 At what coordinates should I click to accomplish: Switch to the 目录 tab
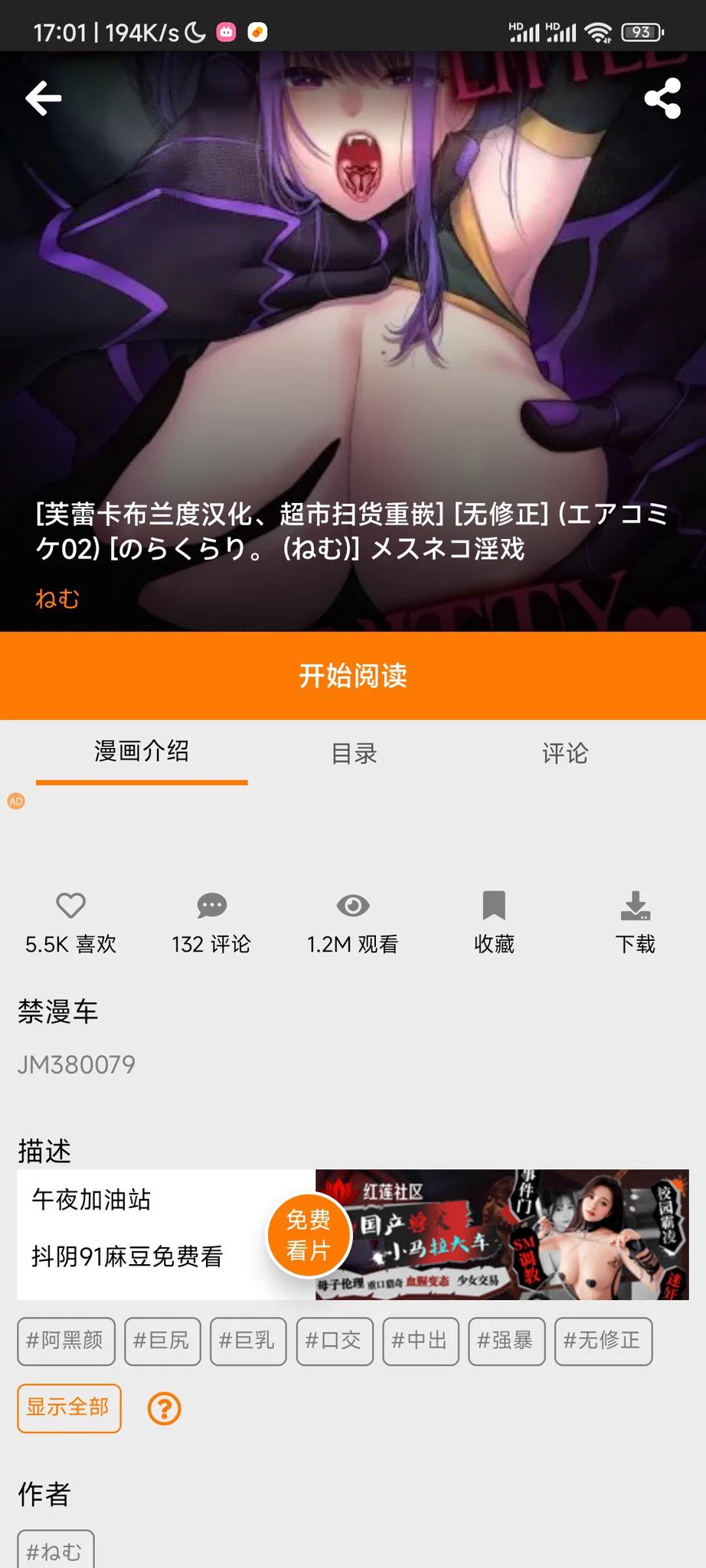coord(354,753)
